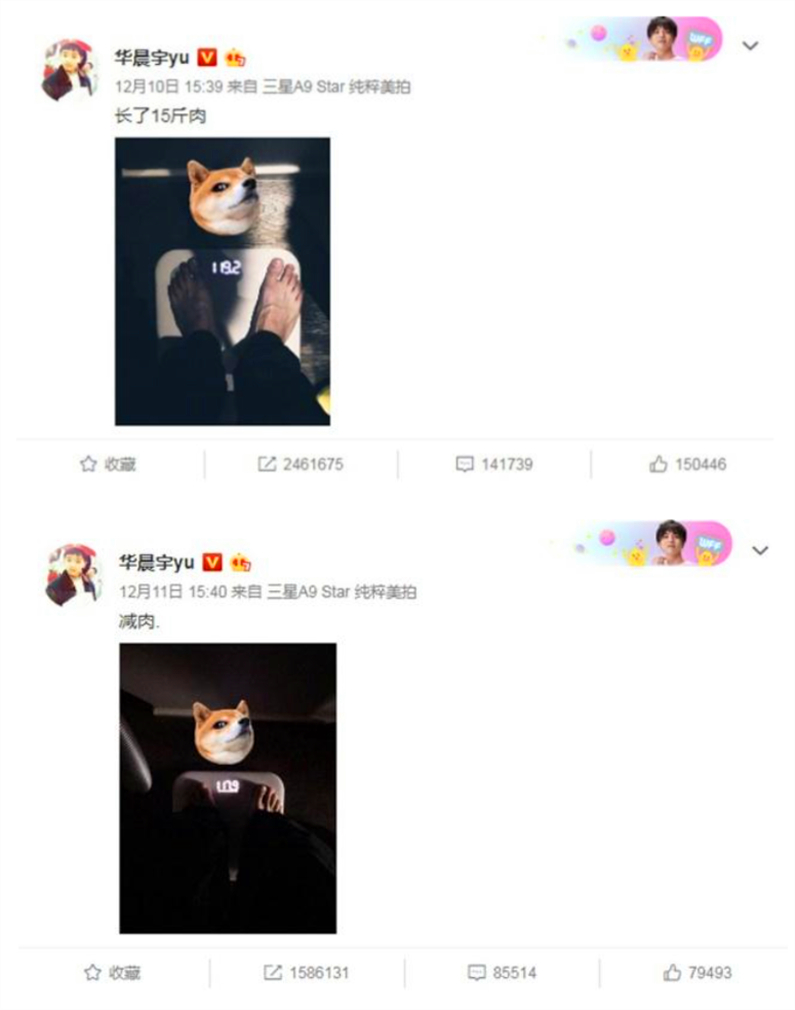Open comments on the post with 141739 comments
Viewport: 795px width, 1010px height.
(494, 464)
